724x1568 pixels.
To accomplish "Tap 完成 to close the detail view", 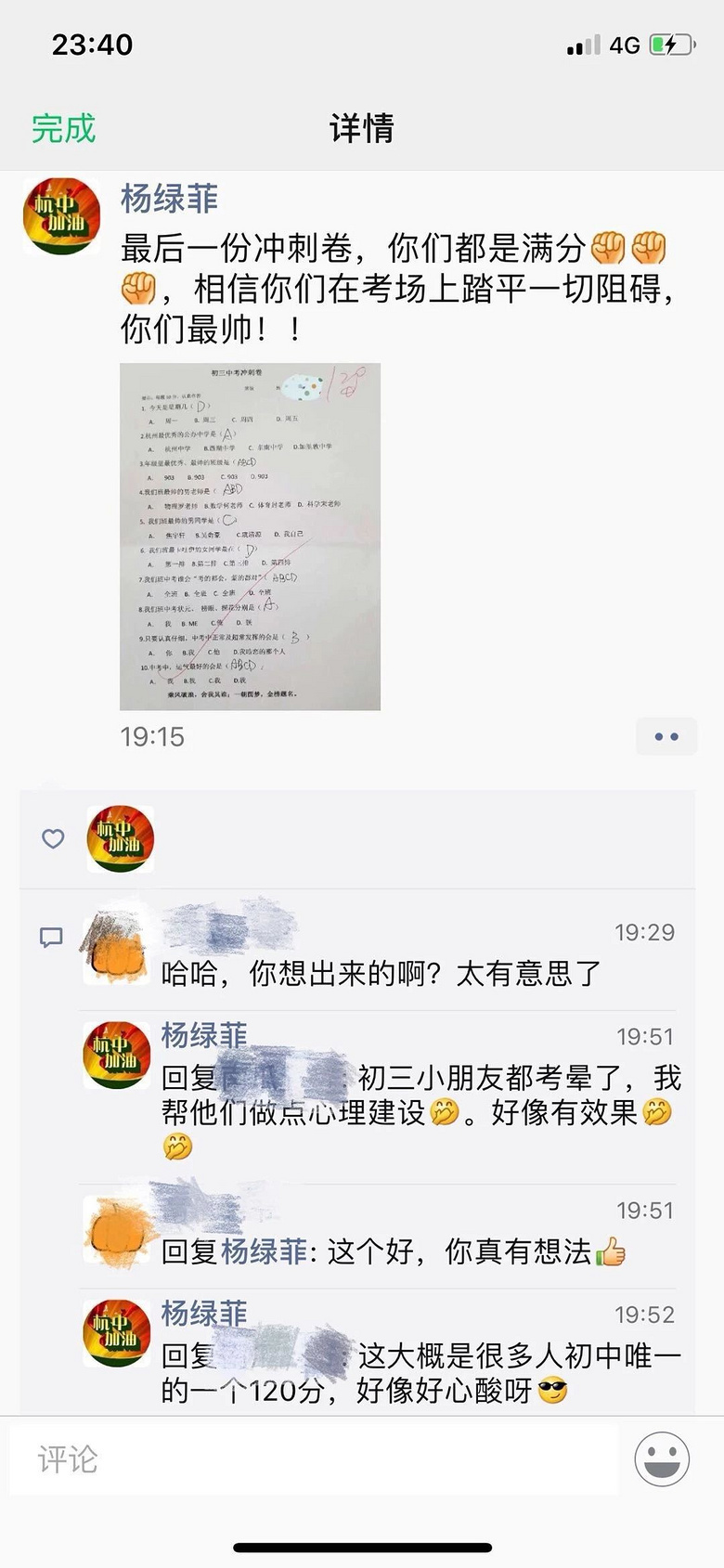I will pyautogui.click(x=63, y=128).
